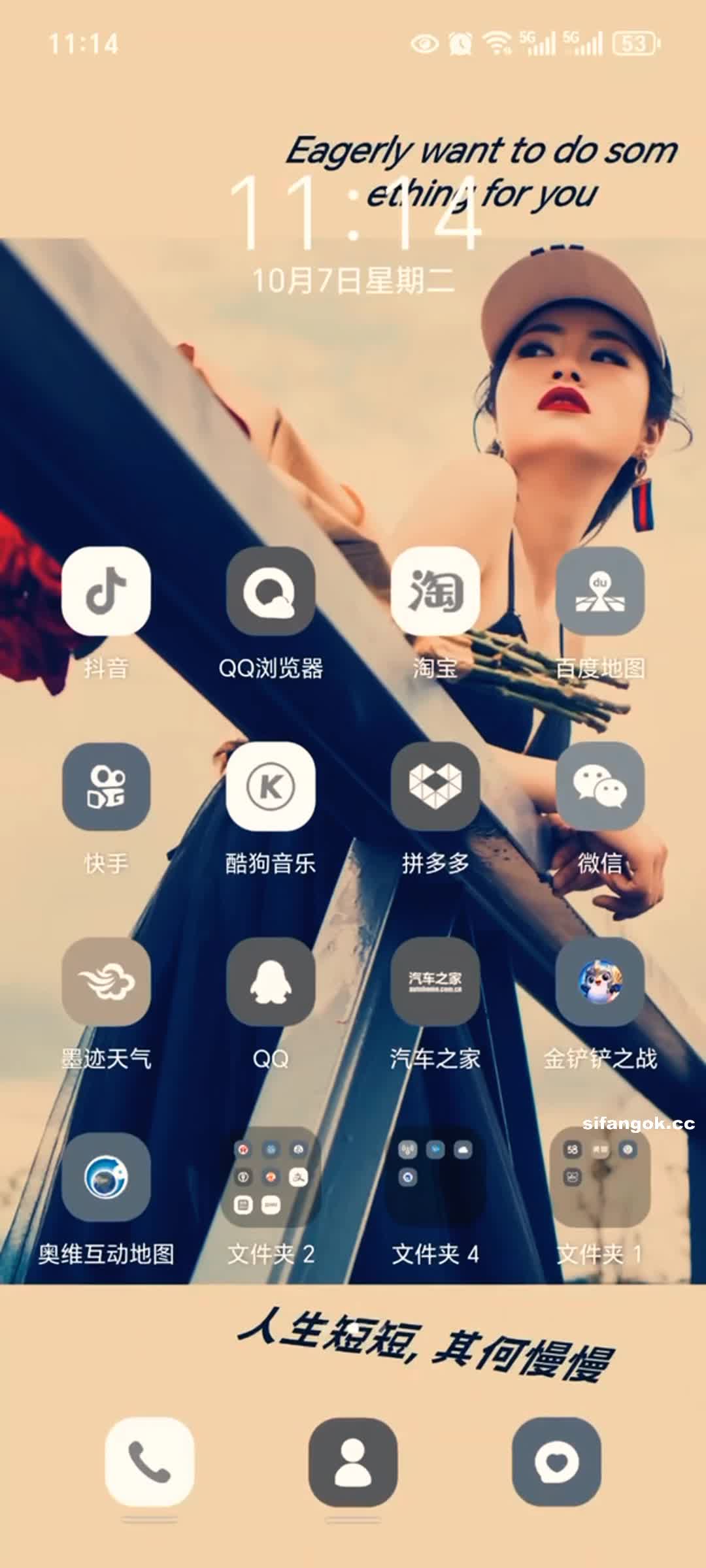Expand the folder 文件夹 2
706x1568 pixels.
(271, 1177)
